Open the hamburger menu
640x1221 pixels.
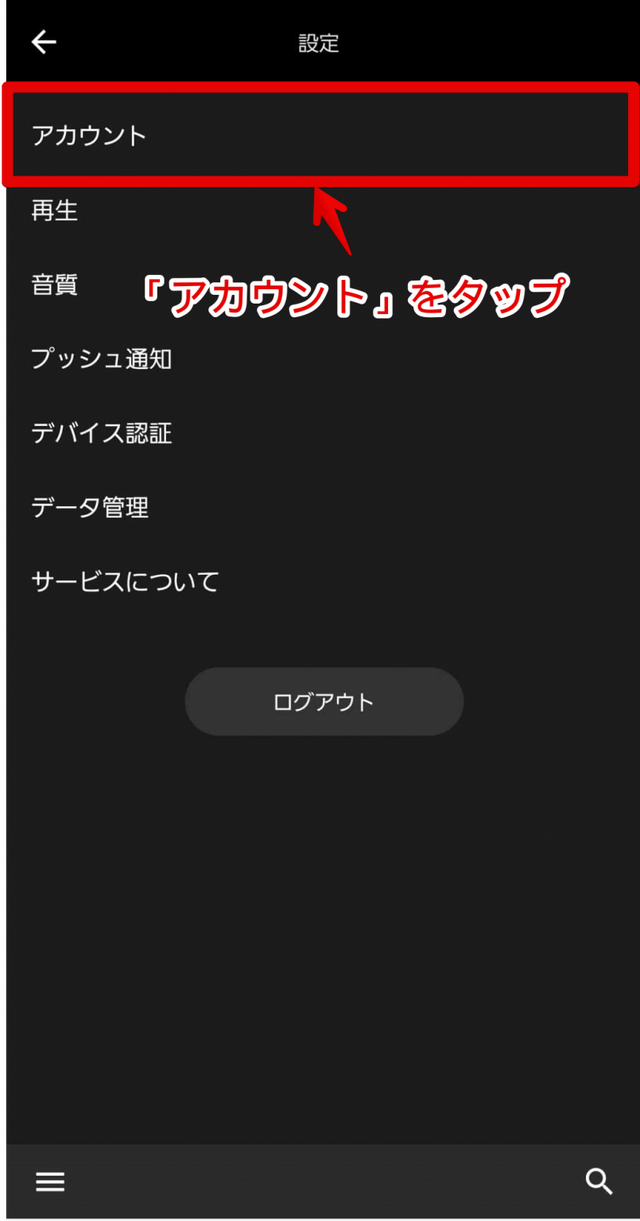50,1182
